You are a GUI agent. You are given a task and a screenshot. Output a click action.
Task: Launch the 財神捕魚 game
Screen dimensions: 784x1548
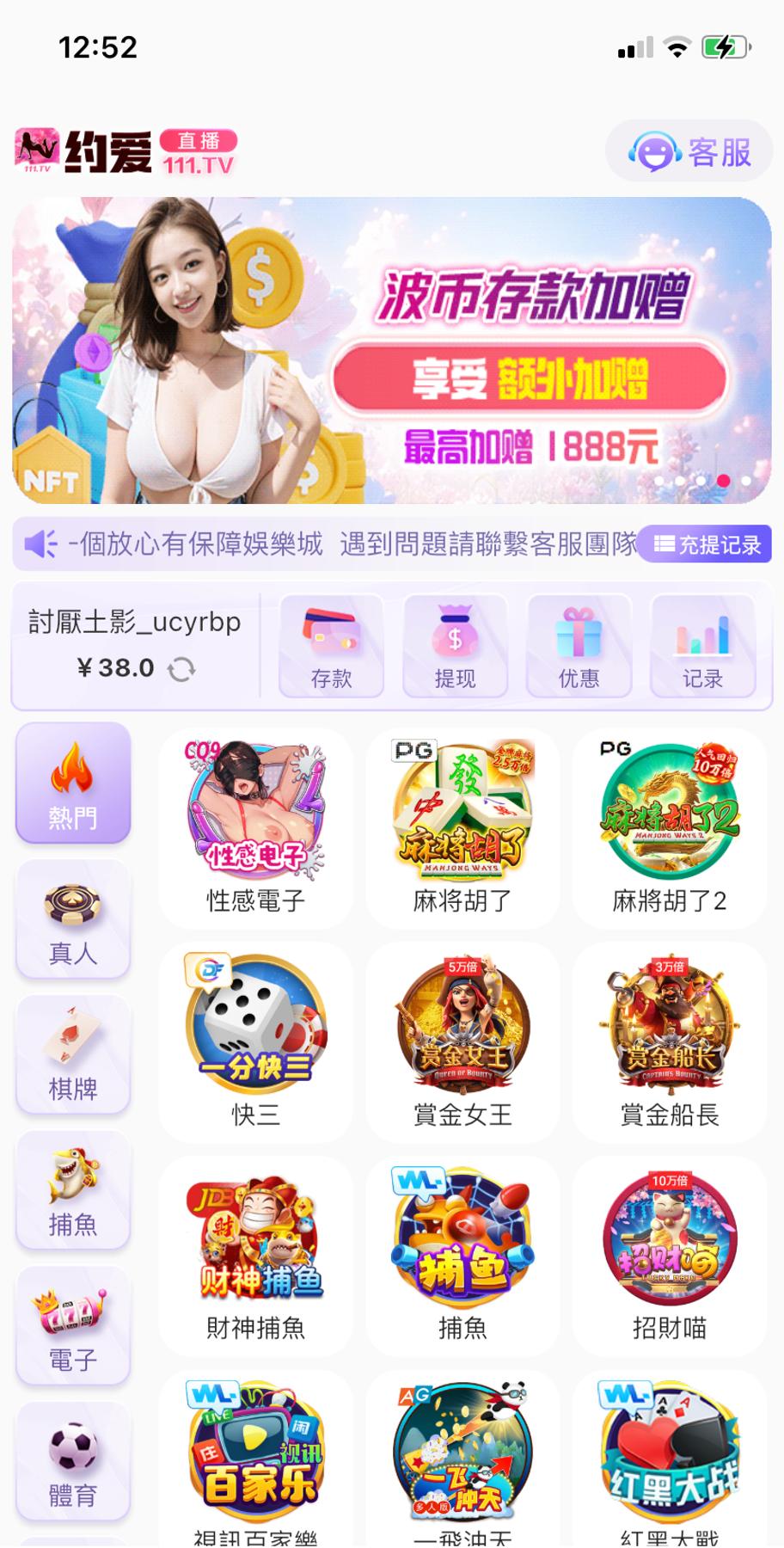255,1256
